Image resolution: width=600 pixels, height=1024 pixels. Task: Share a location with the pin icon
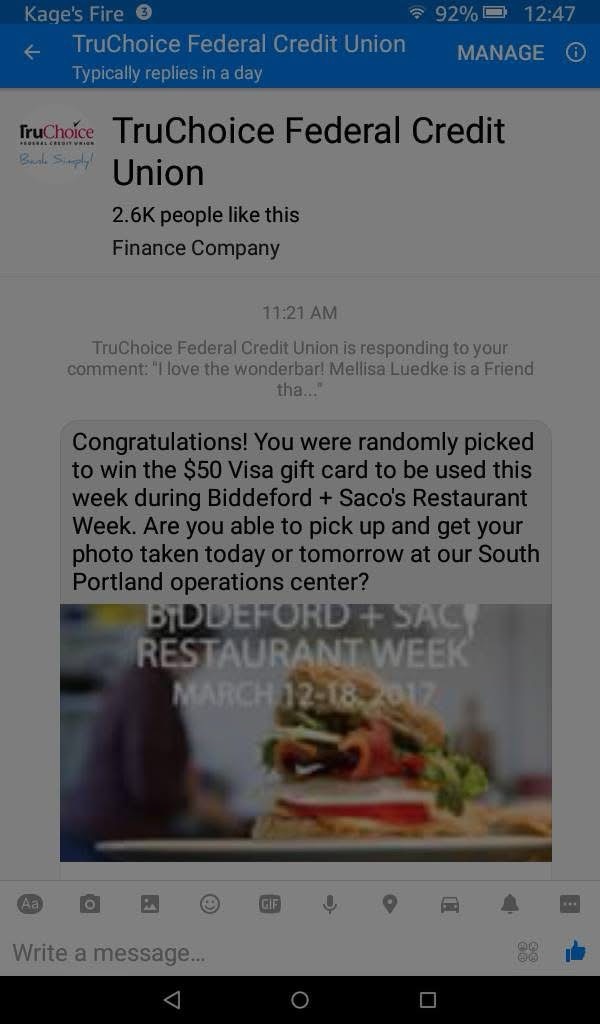(390, 904)
